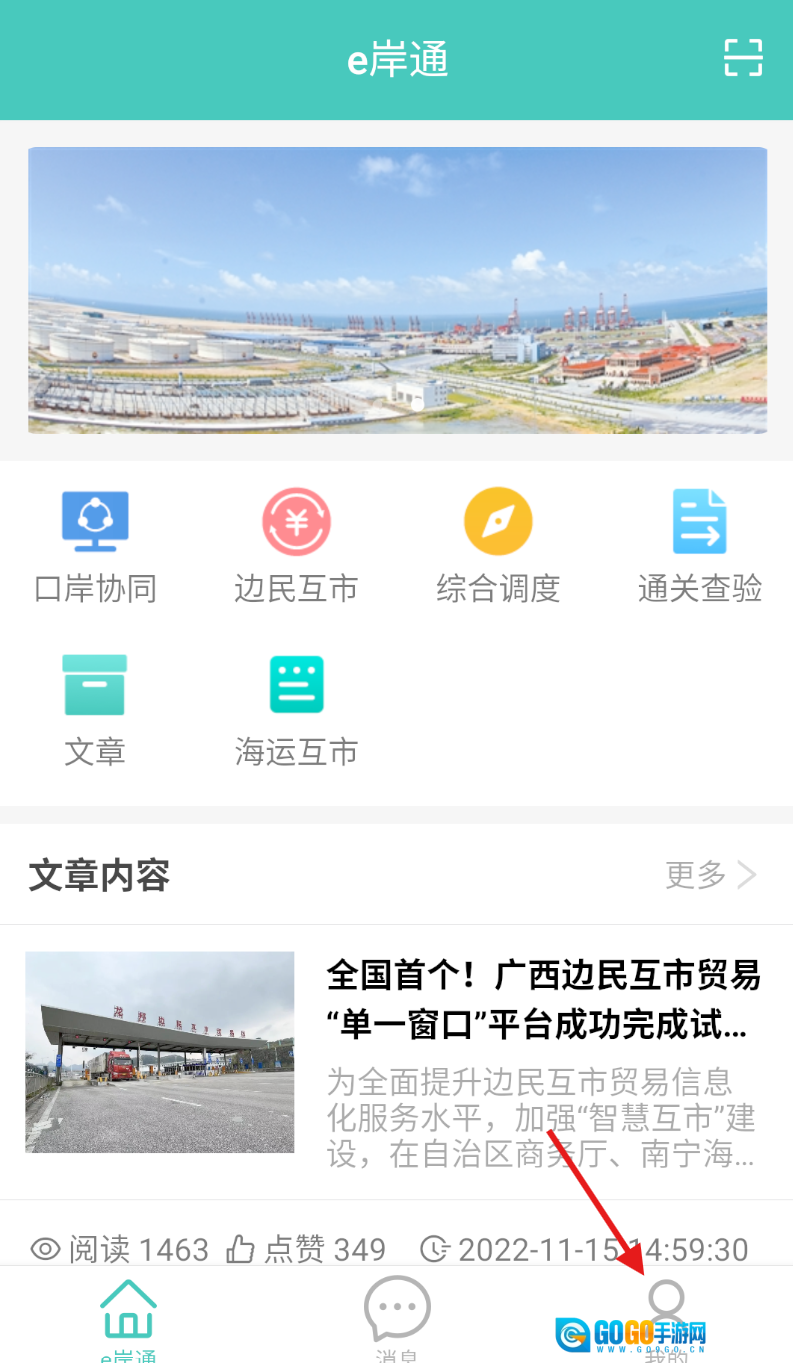Open 口岸协同 service

point(95,546)
